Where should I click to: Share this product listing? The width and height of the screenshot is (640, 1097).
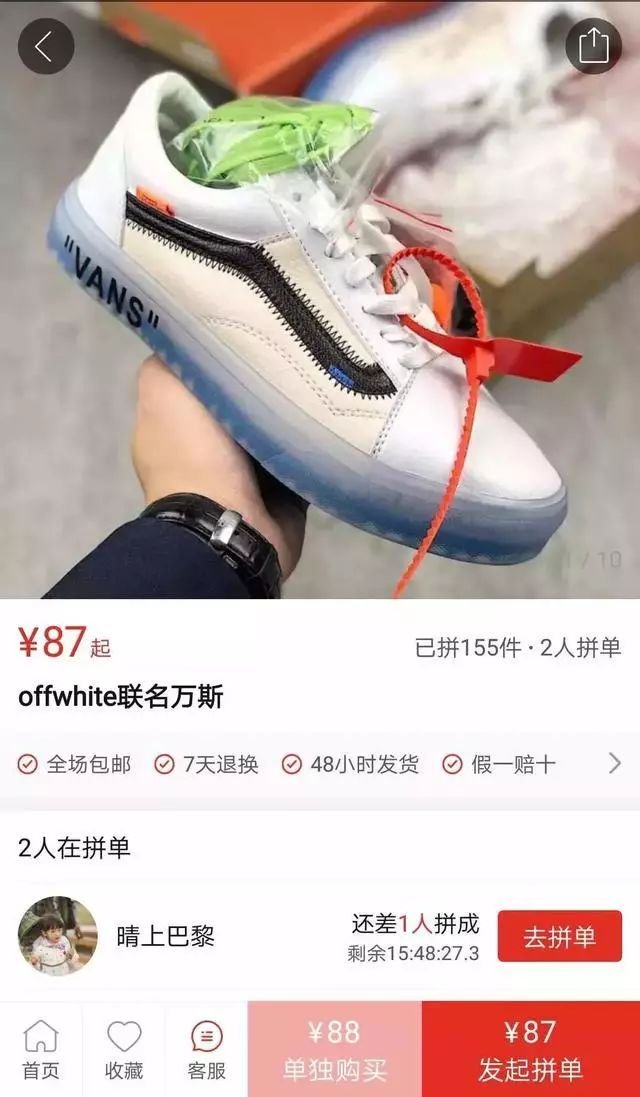tap(593, 46)
